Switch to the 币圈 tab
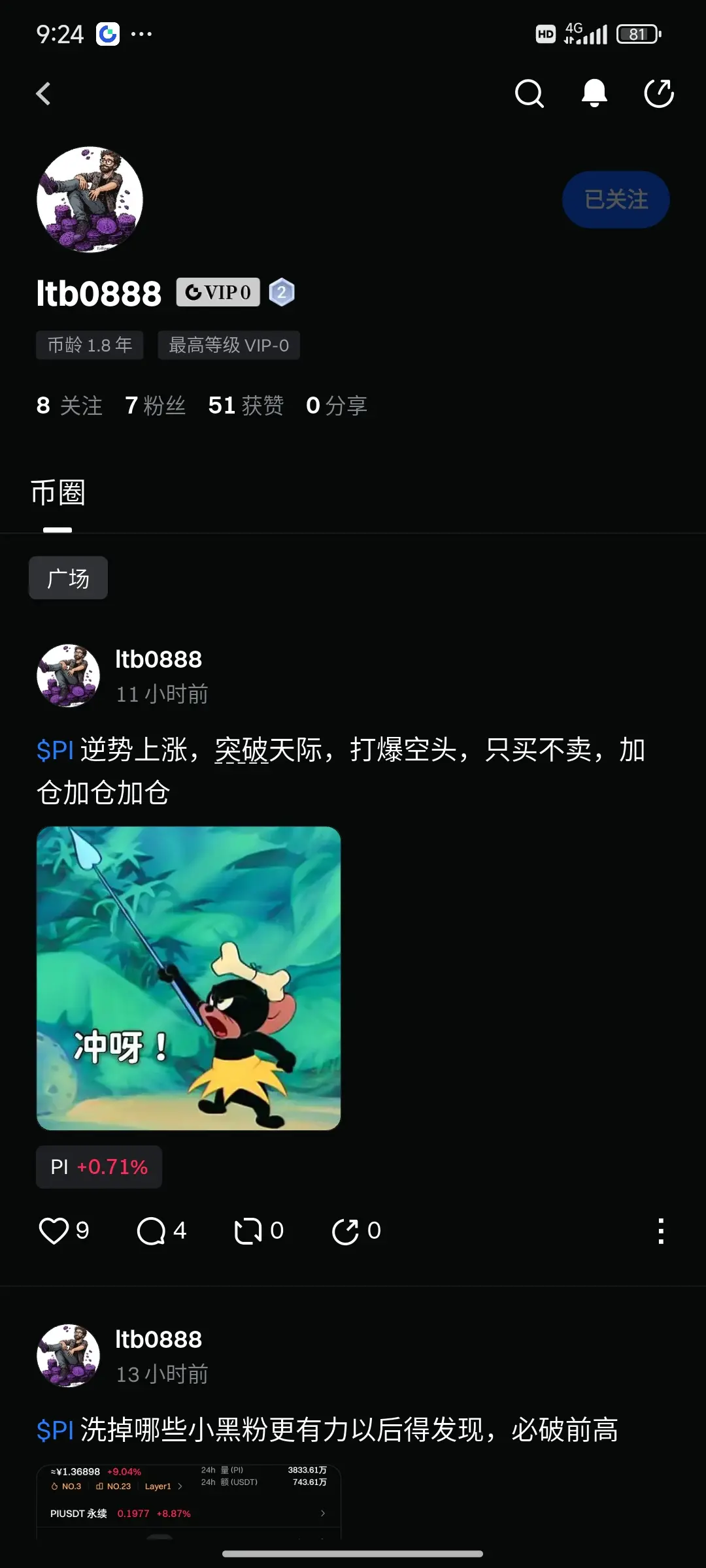This screenshot has height=1568, width=706. coord(59,494)
